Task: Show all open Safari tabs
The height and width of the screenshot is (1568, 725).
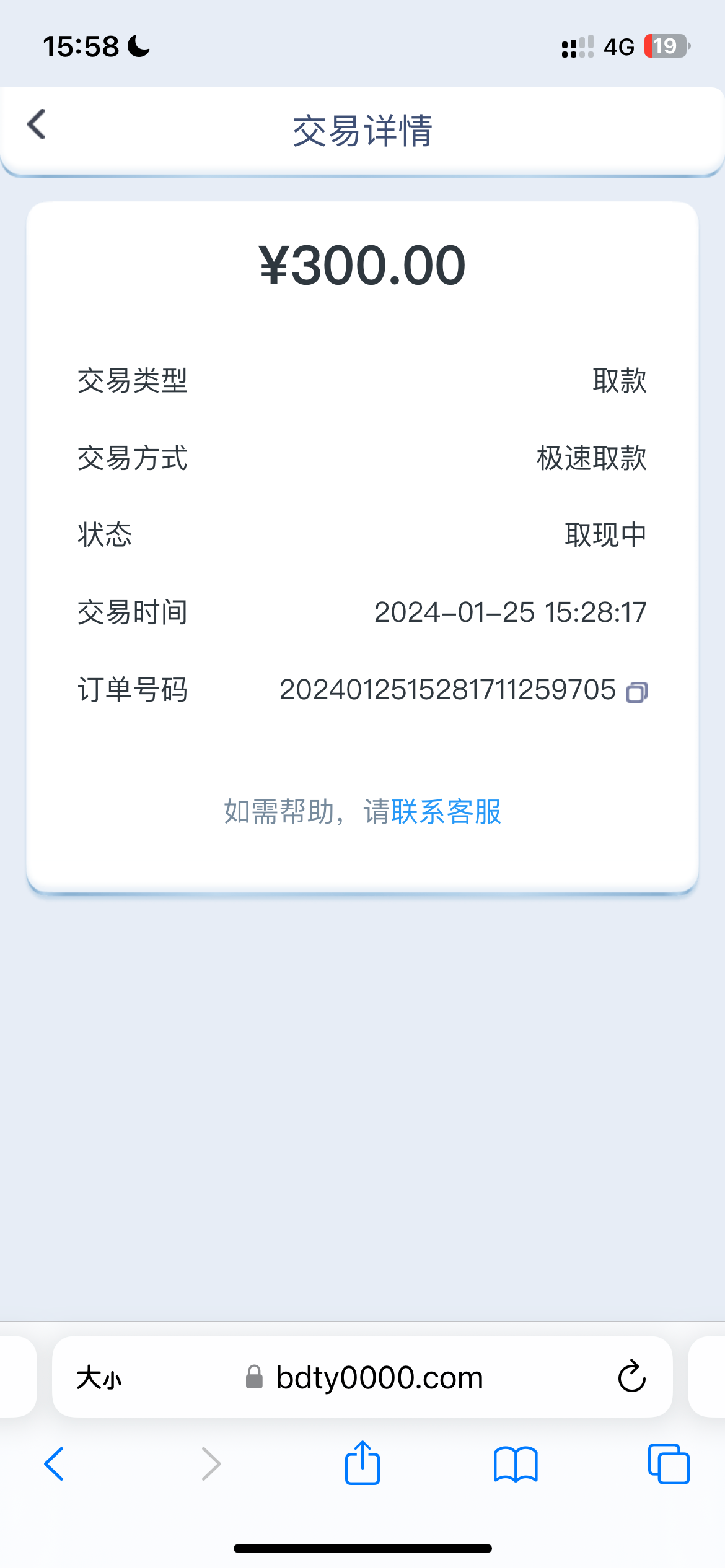Action: (x=668, y=1464)
